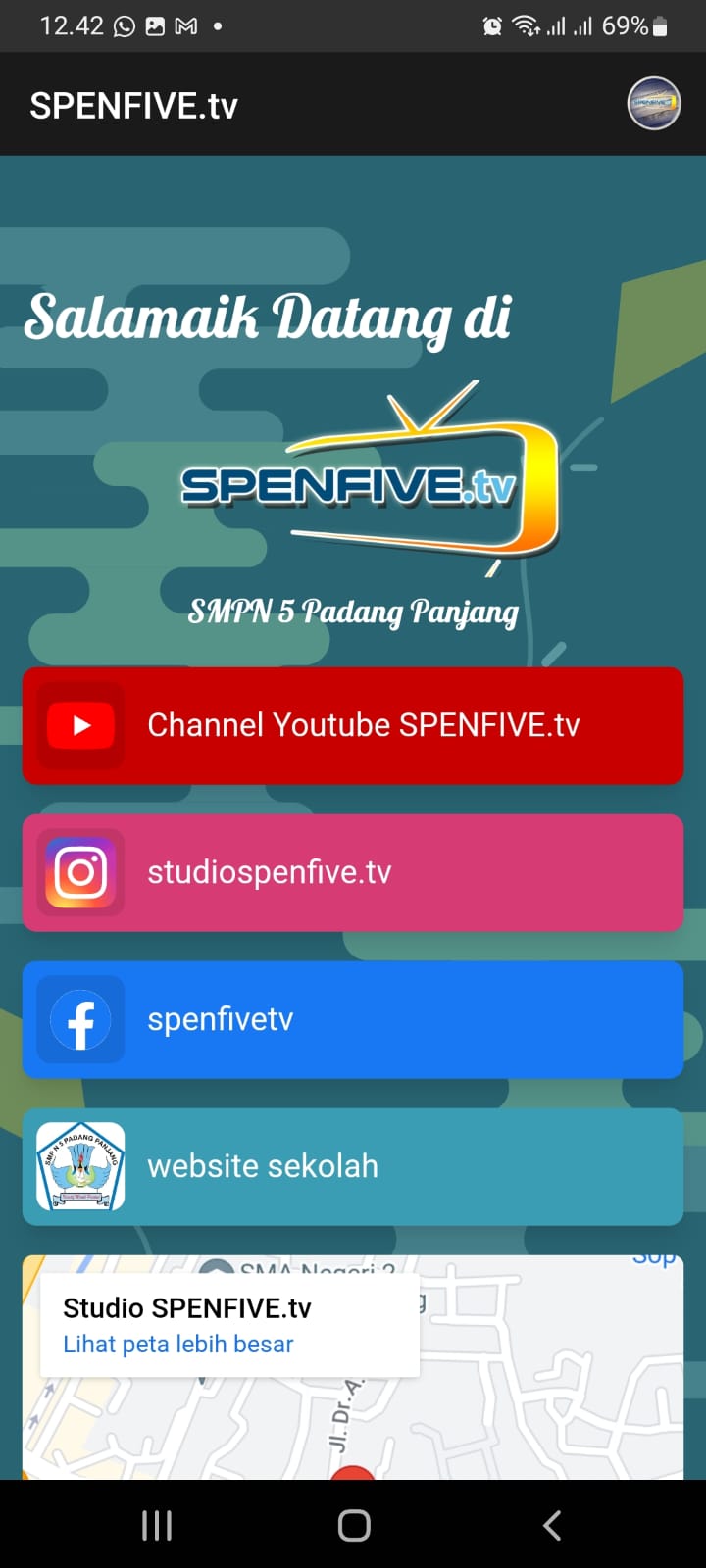Open the spenfivetv Facebook page
The image size is (706, 1568).
pyautogui.click(x=353, y=1019)
